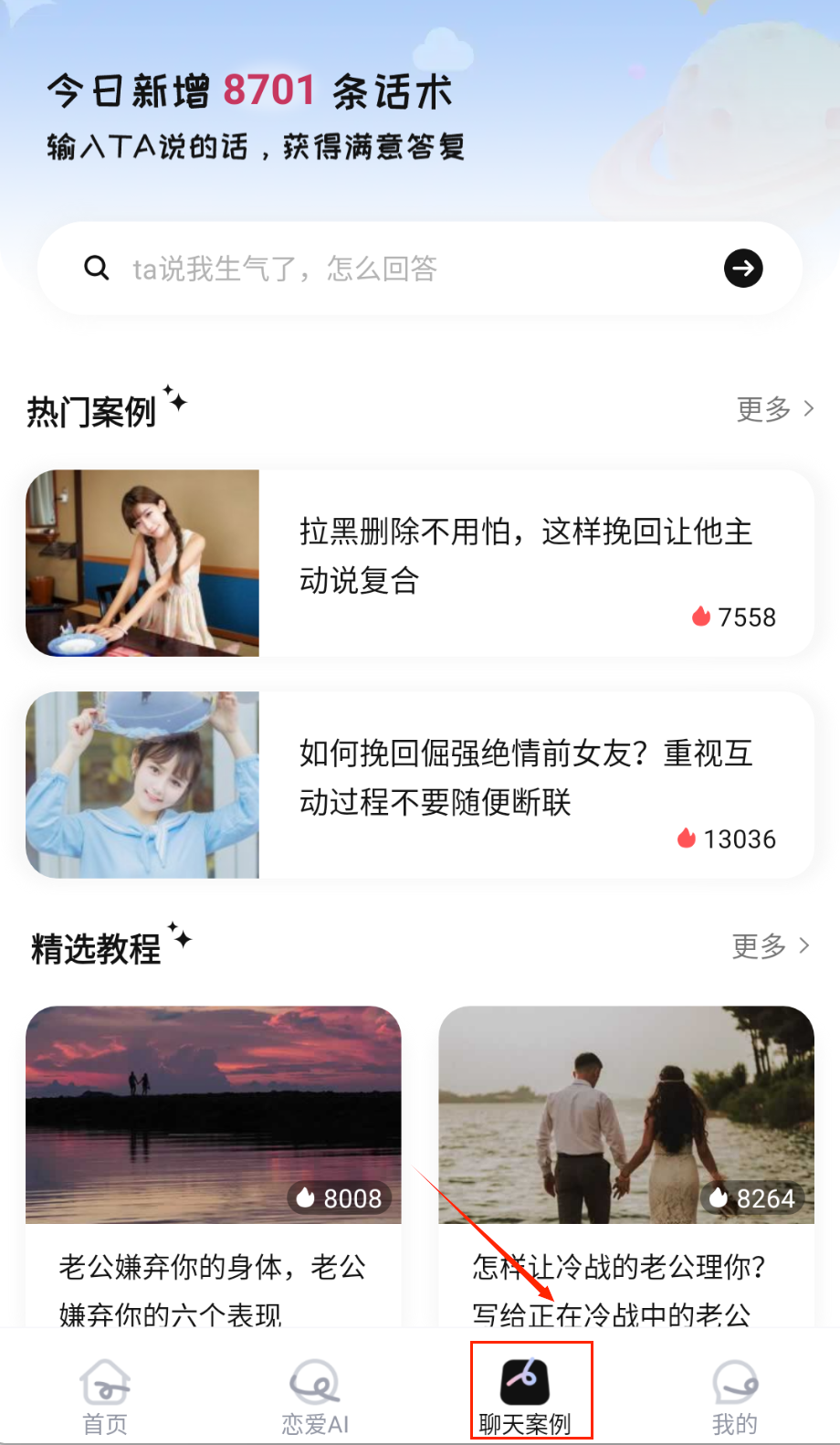Open 更多 next to 精选教程
Viewport: 840px width, 1445px height.
771,946
